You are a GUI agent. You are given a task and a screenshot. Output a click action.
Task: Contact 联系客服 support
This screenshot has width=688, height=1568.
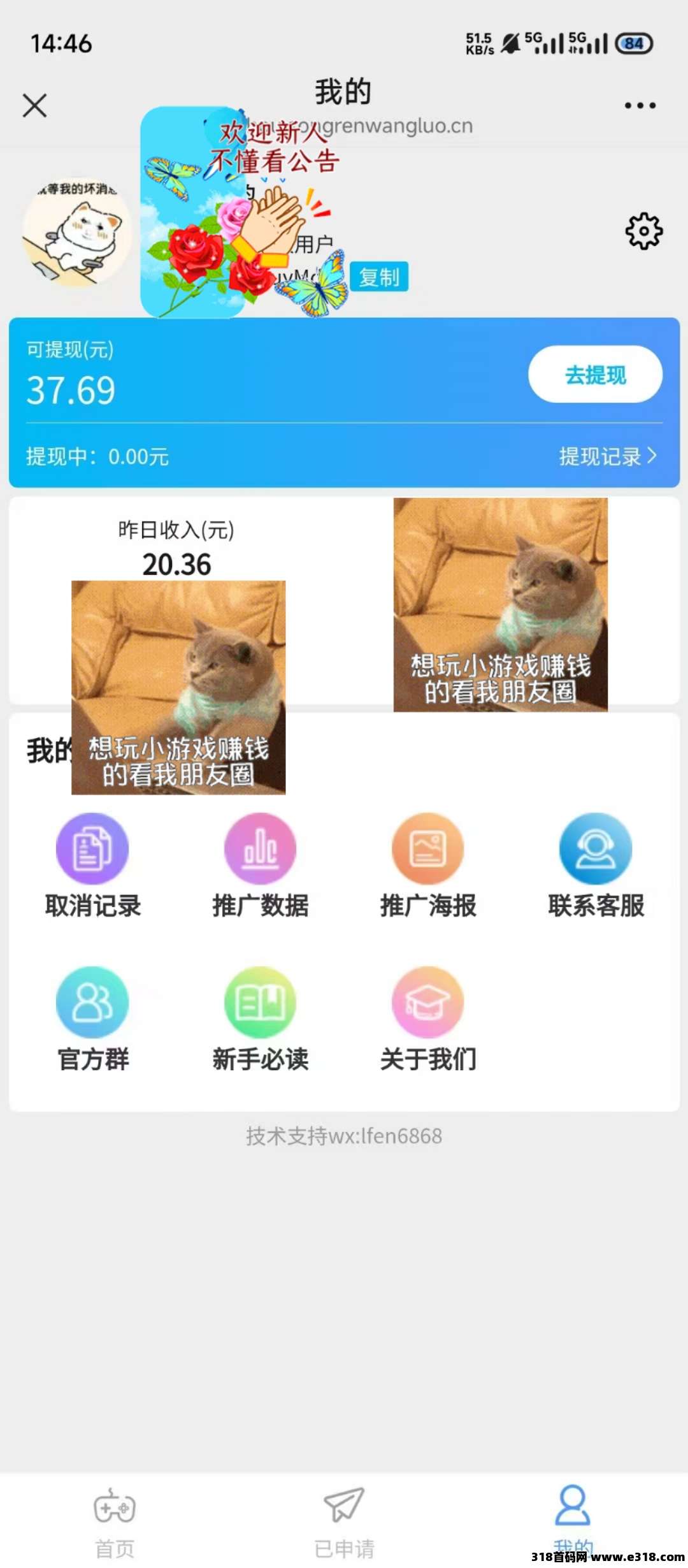[596, 866]
